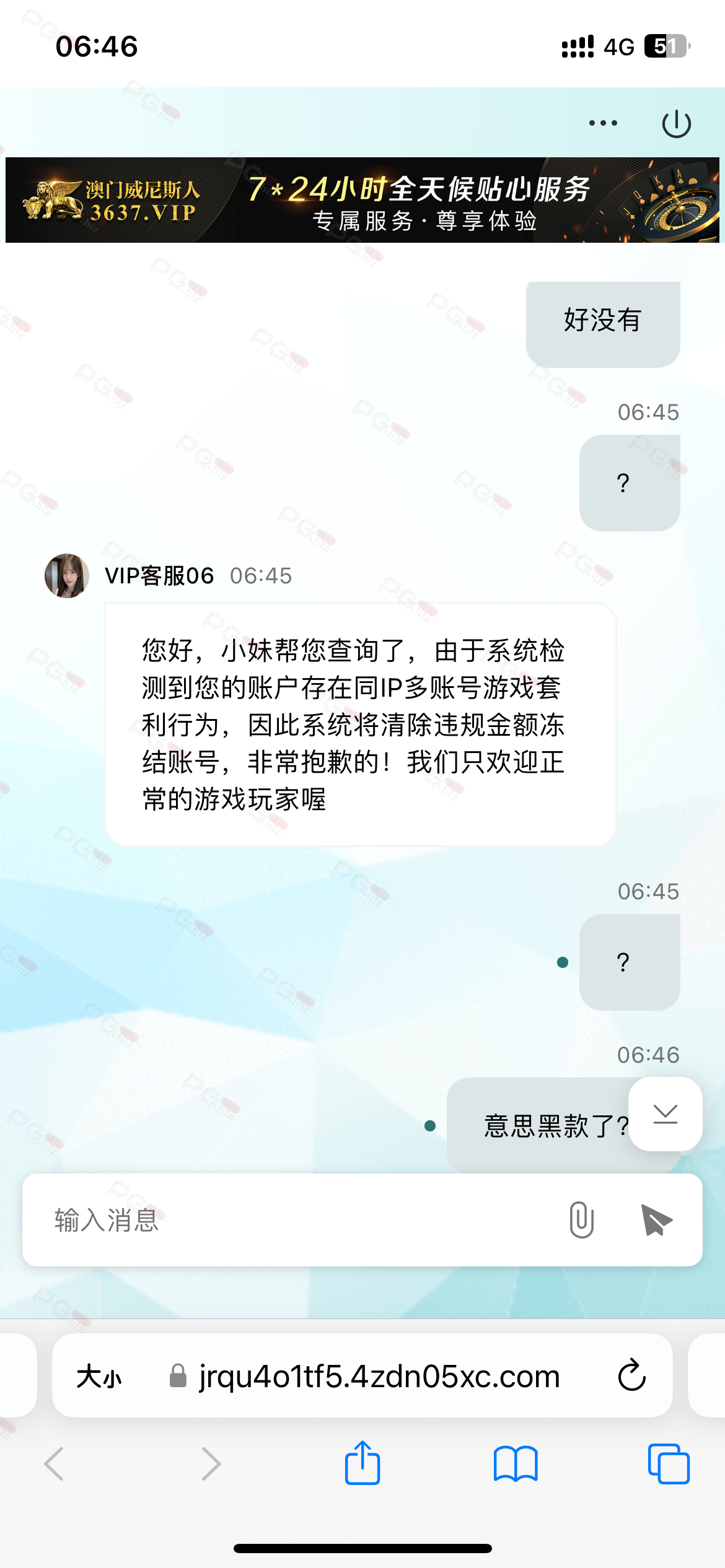The image size is (725, 1568).
Task: Send the message with the arrow icon
Action: pos(656,1220)
